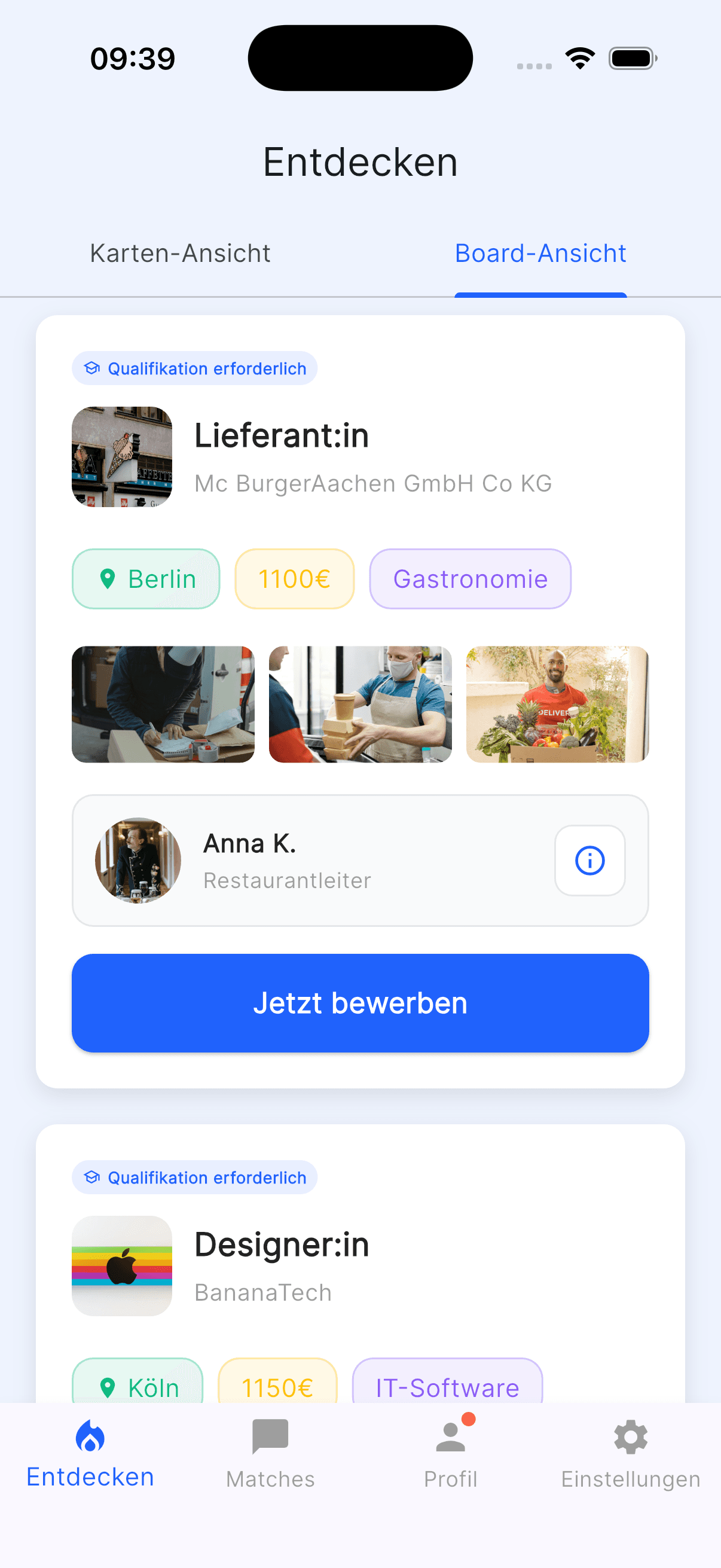Tap the flame Entdecken icon in bottom navigation
The height and width of the screenshot is (1568, 721).
coord(90,1438)
